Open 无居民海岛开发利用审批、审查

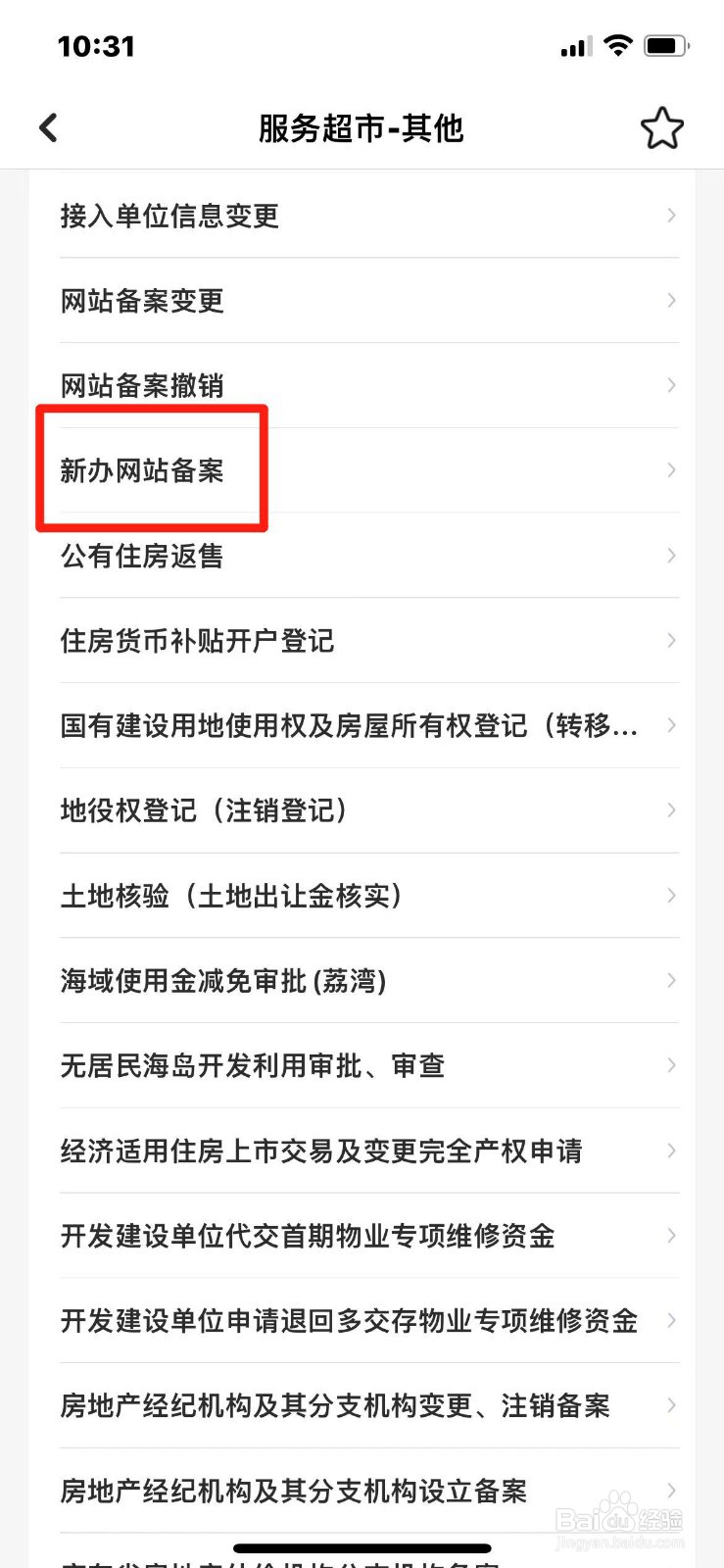tap(362, 1066)
